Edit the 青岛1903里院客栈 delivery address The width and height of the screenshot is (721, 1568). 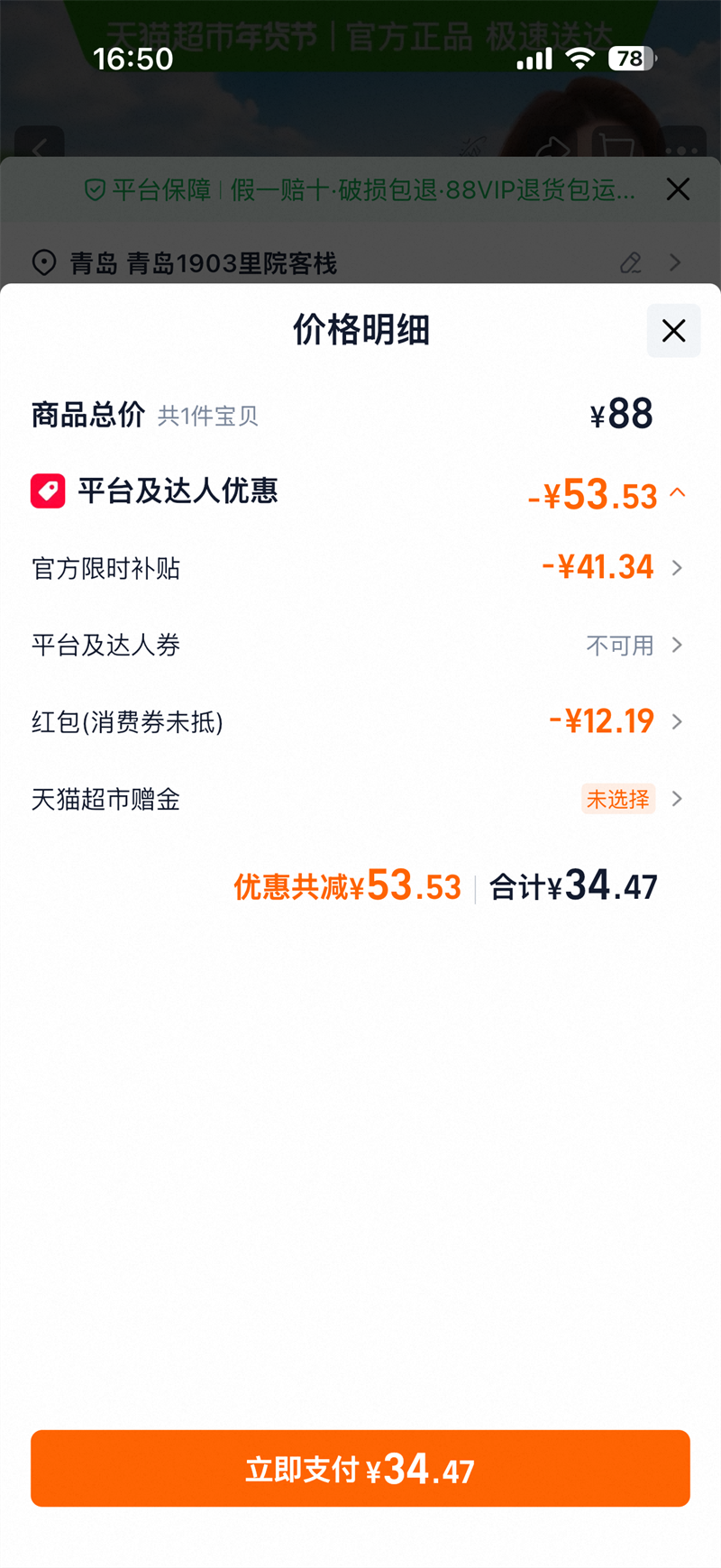coord(631,263)
